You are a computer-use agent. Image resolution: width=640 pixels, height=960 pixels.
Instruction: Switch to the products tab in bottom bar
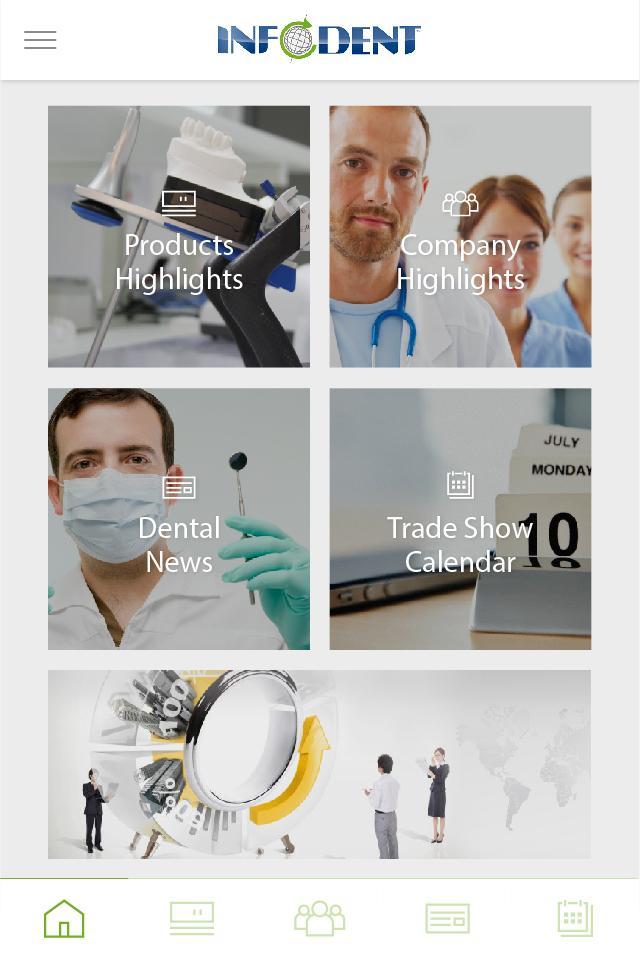[192, 918]
